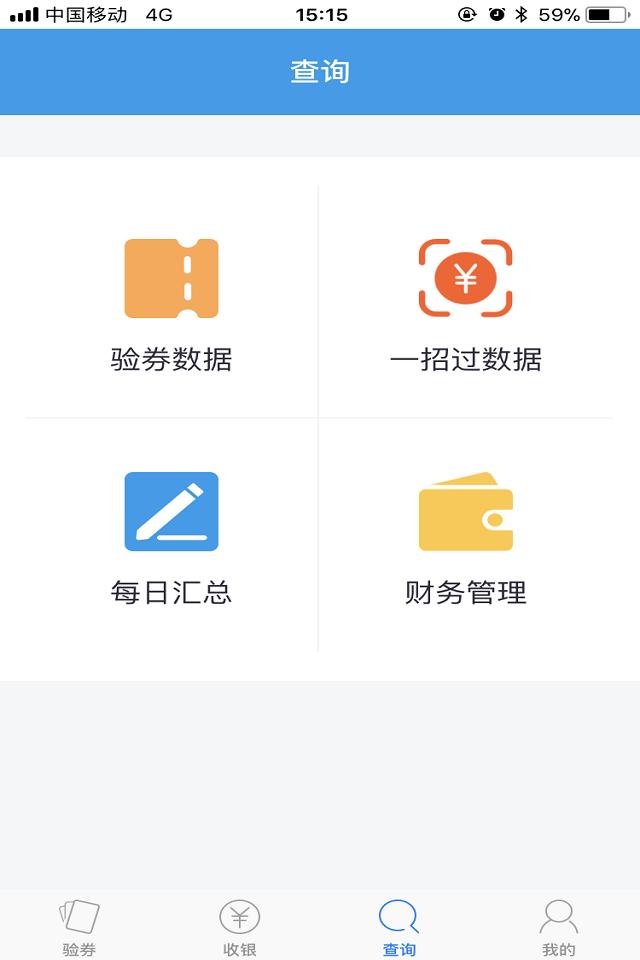
Task: View 每日汇总 daily summary
Action: pyautogui.click(x=171, y=537)
